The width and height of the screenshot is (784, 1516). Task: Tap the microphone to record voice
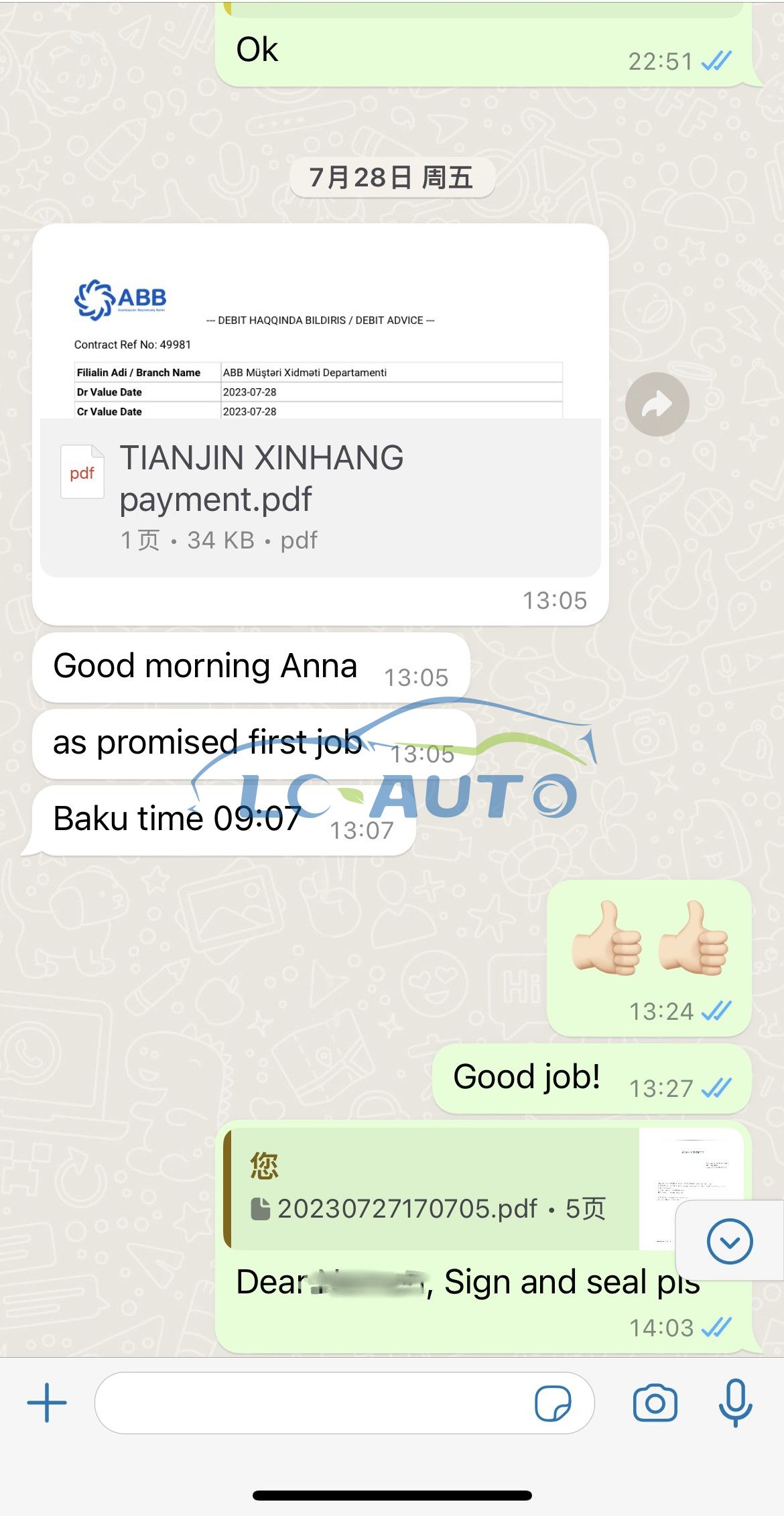(735, 1403)
